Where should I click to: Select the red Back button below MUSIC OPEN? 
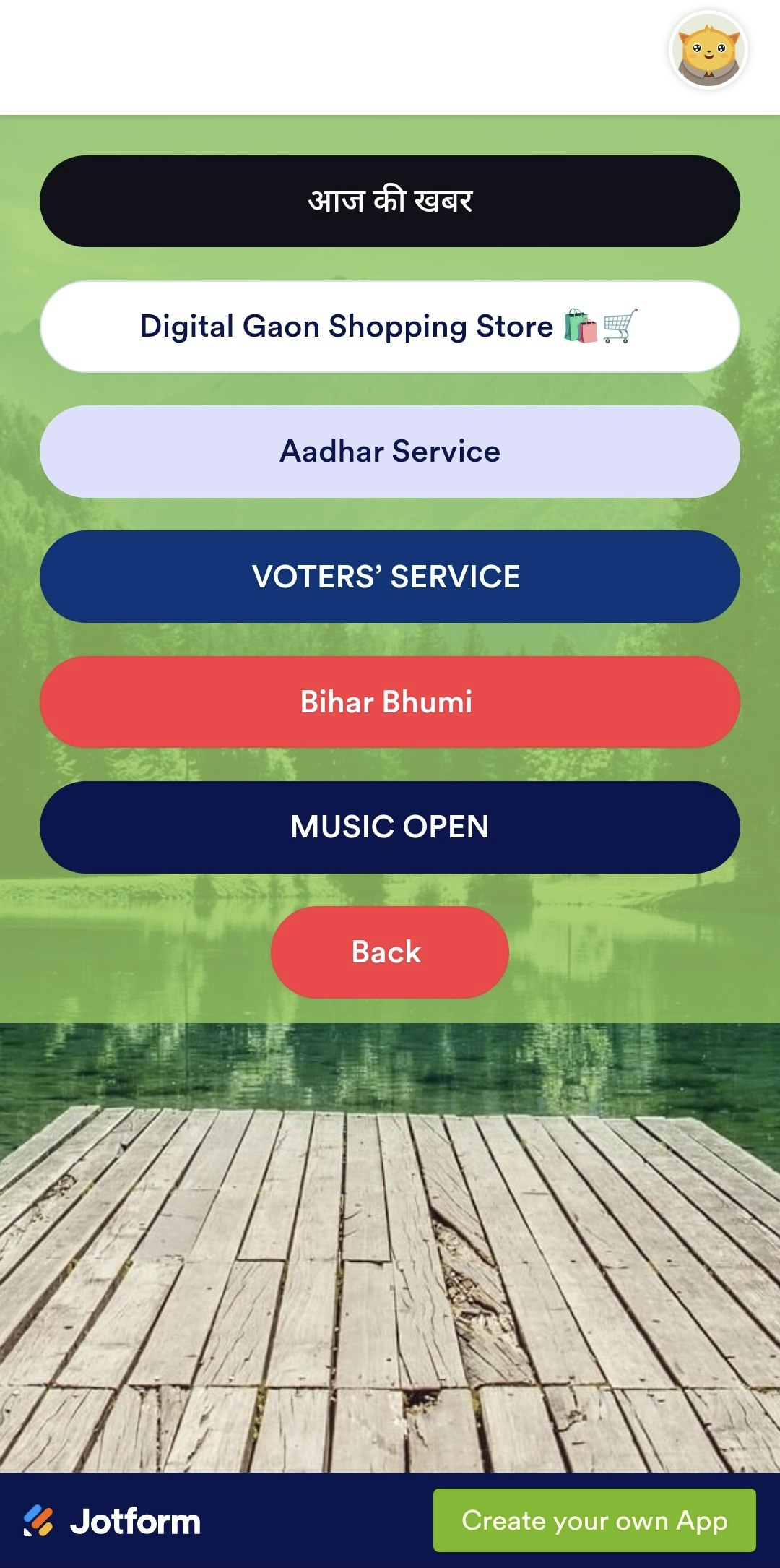pyautogui.click(x=390, y=952)
